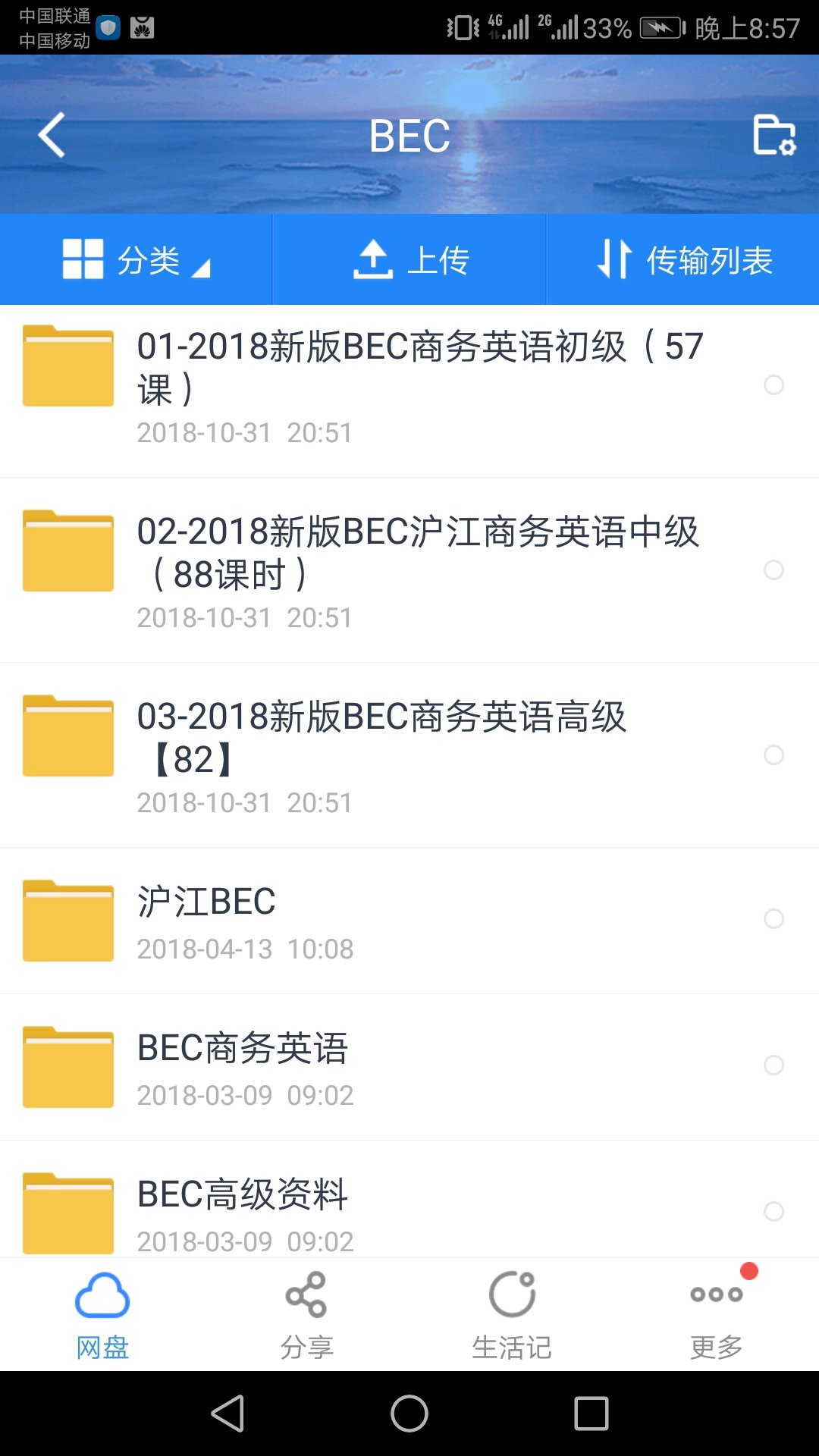The image size is (819, 1456).
Task: Open the folder settings icon
Action: [773, 136]
